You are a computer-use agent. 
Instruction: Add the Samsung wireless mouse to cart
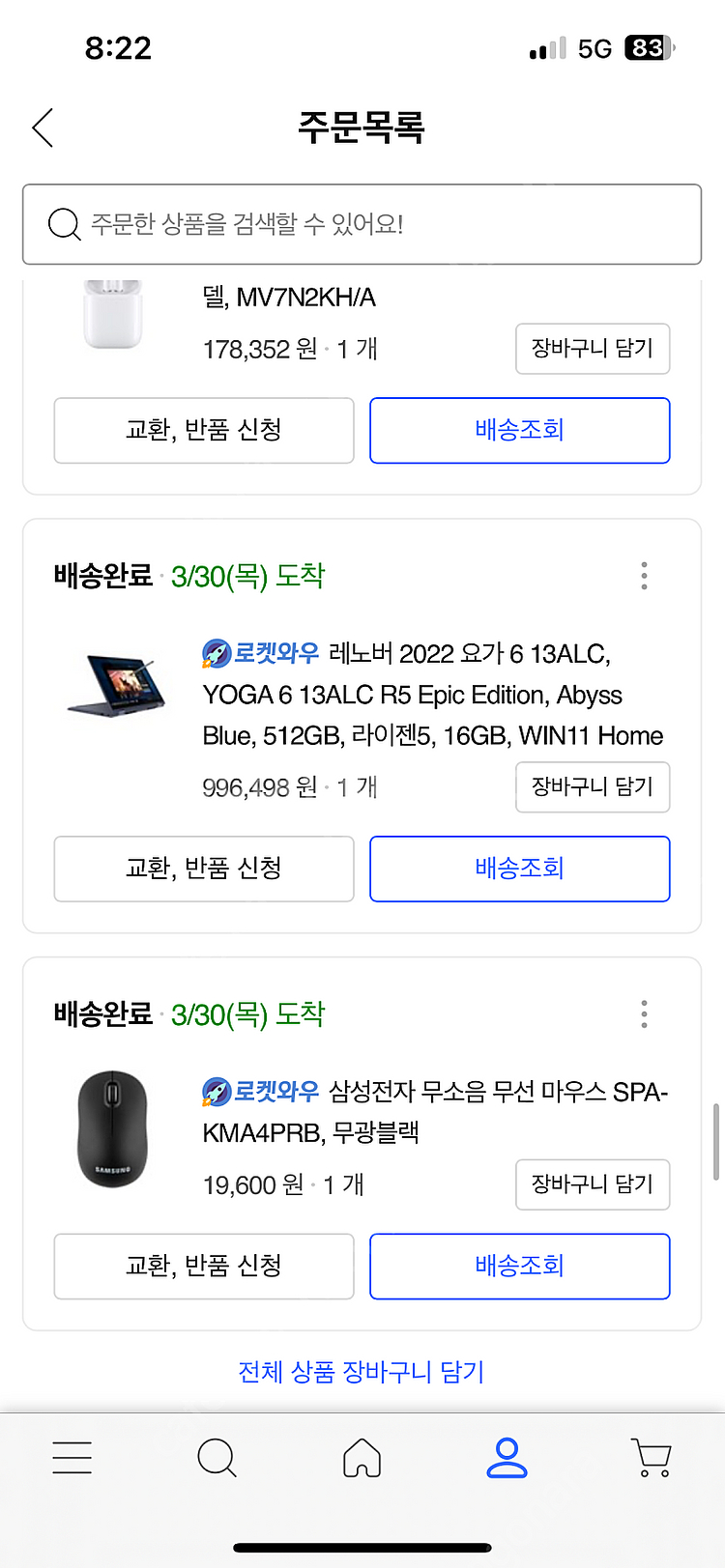(x=592, y=1184)
